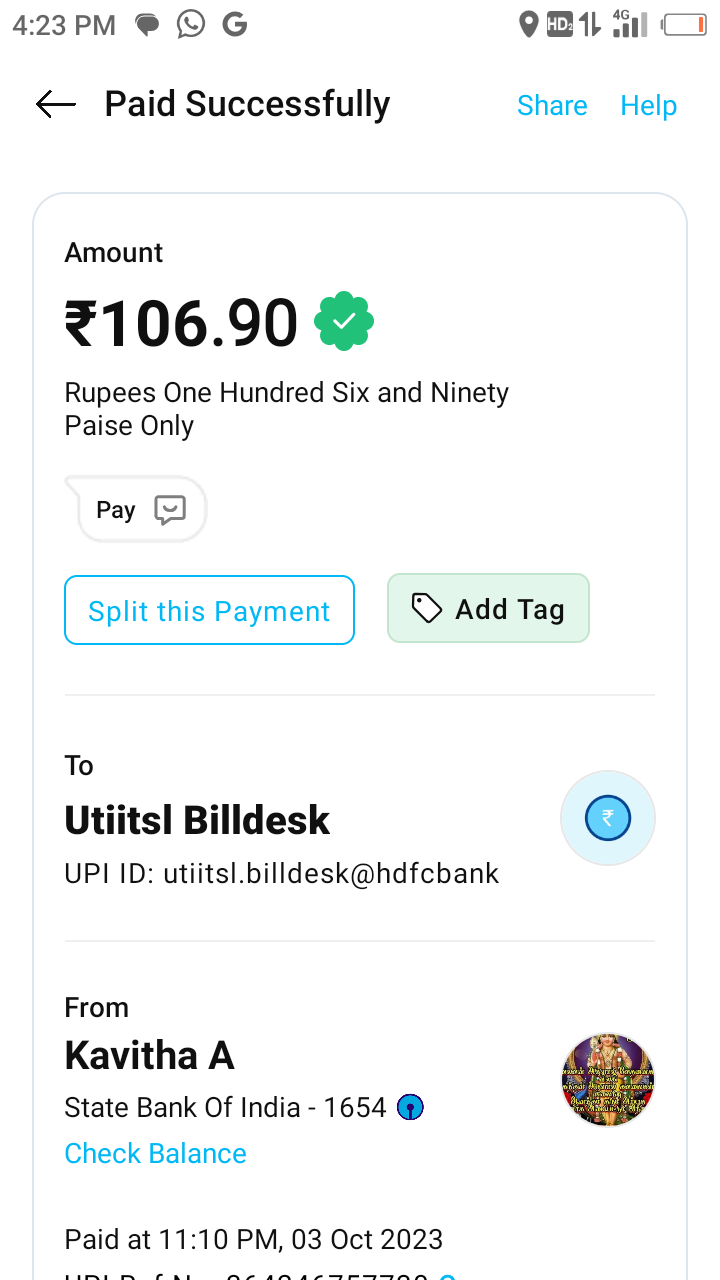
Task: Open Help for this payment
Action: 648,105
